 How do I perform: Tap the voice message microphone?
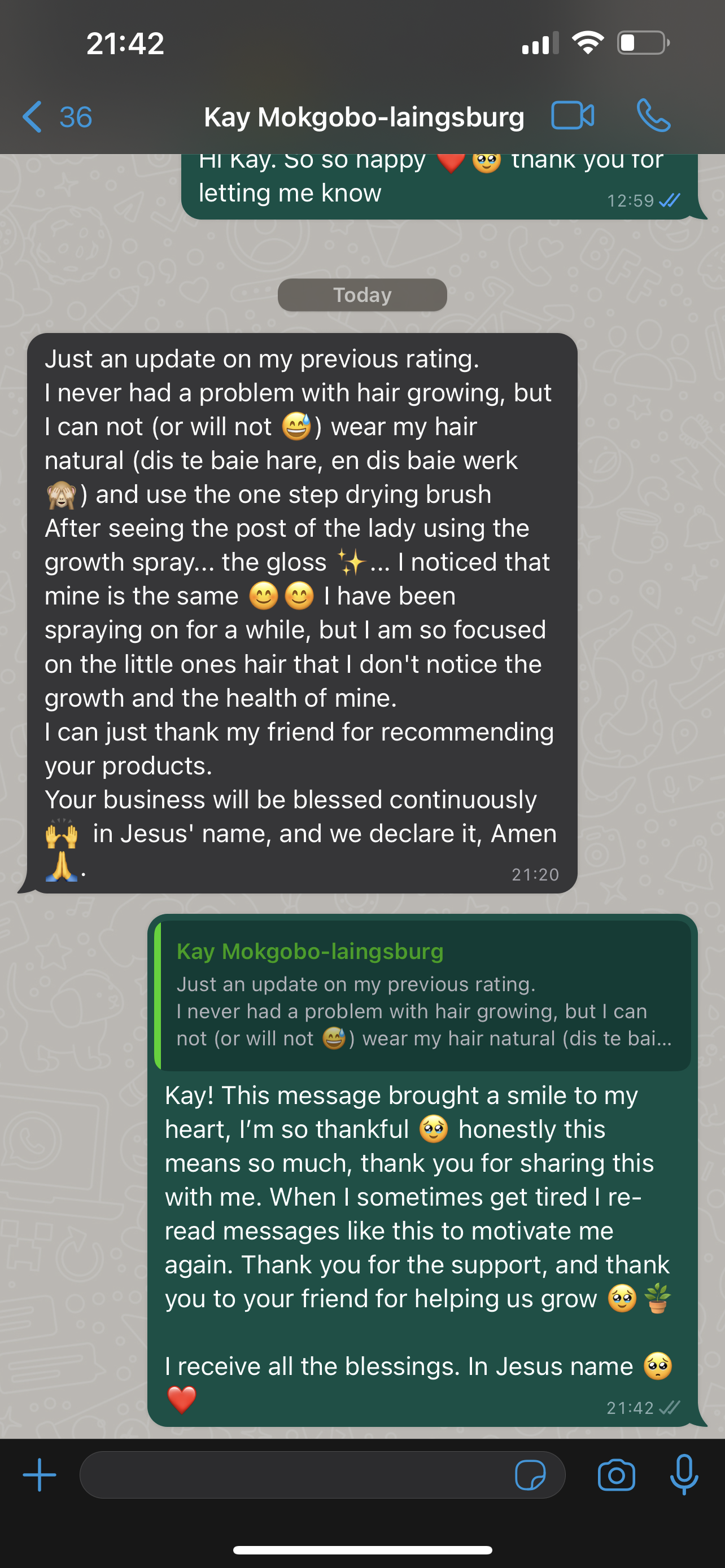[x=684, y=1475]
